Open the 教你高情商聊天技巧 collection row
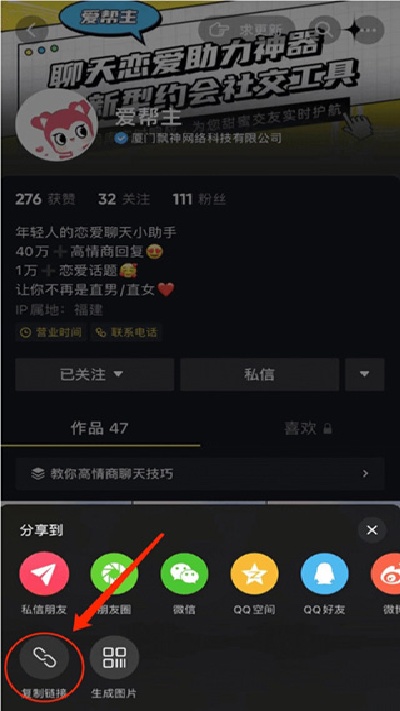The width and height of the screenshot is (400, 711). pos(200,474)
